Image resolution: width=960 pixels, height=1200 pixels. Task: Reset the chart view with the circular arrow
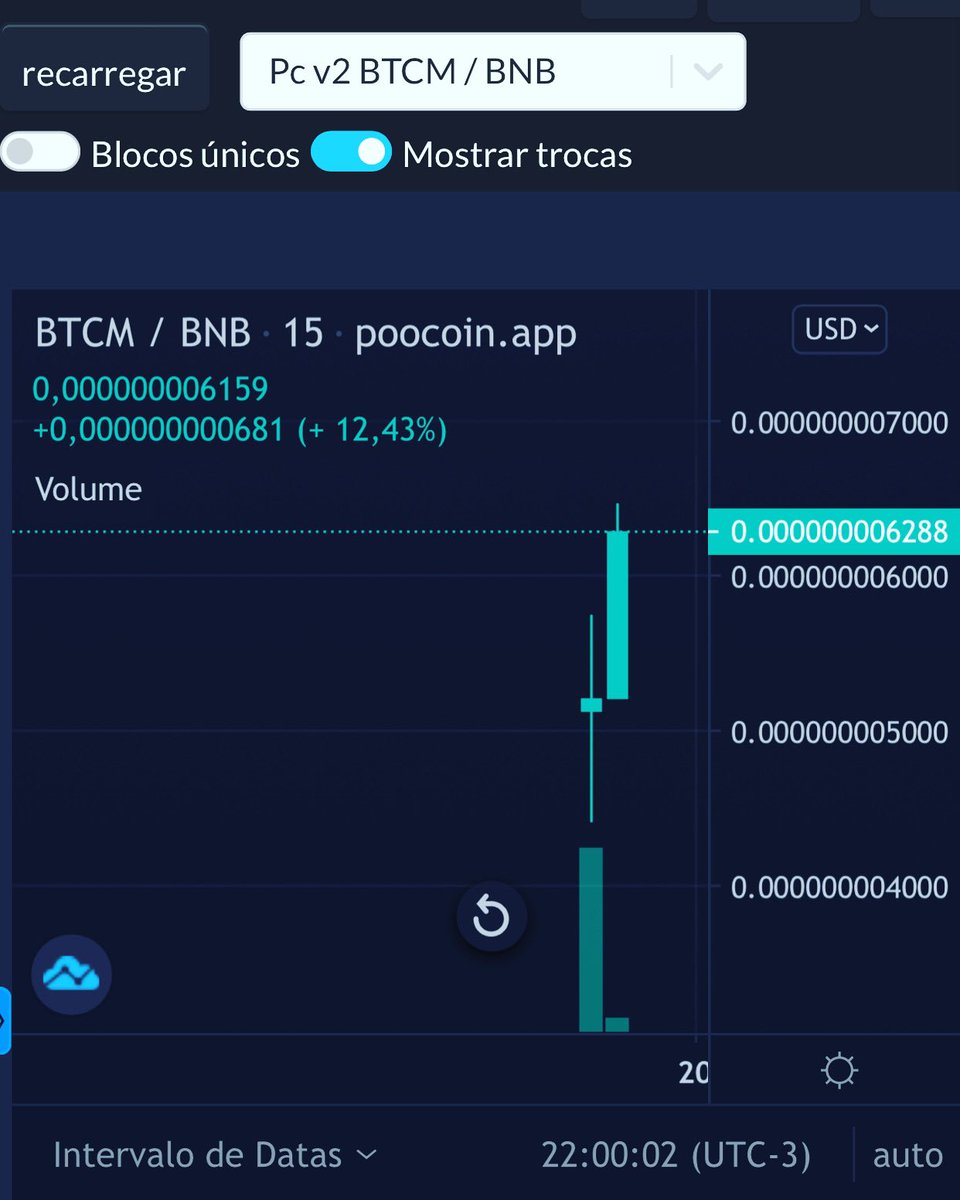point(491,916)
